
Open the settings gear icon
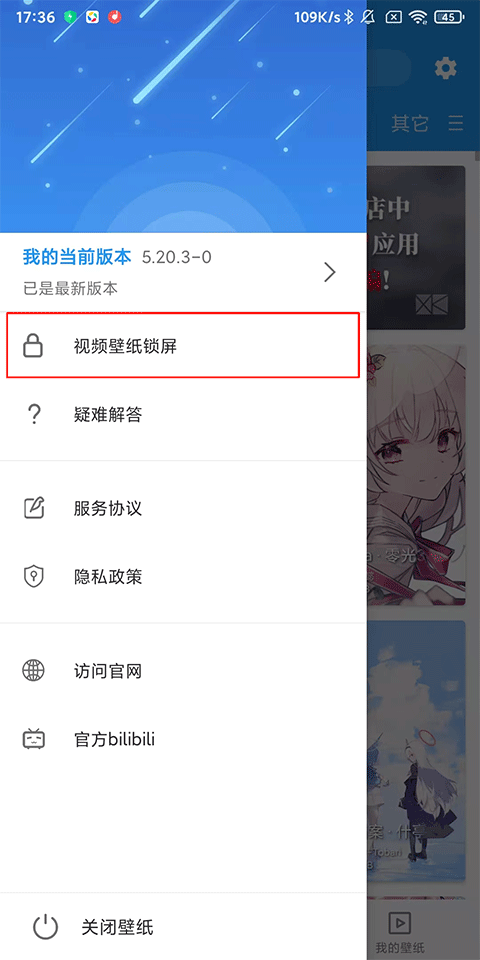point(446,68)
